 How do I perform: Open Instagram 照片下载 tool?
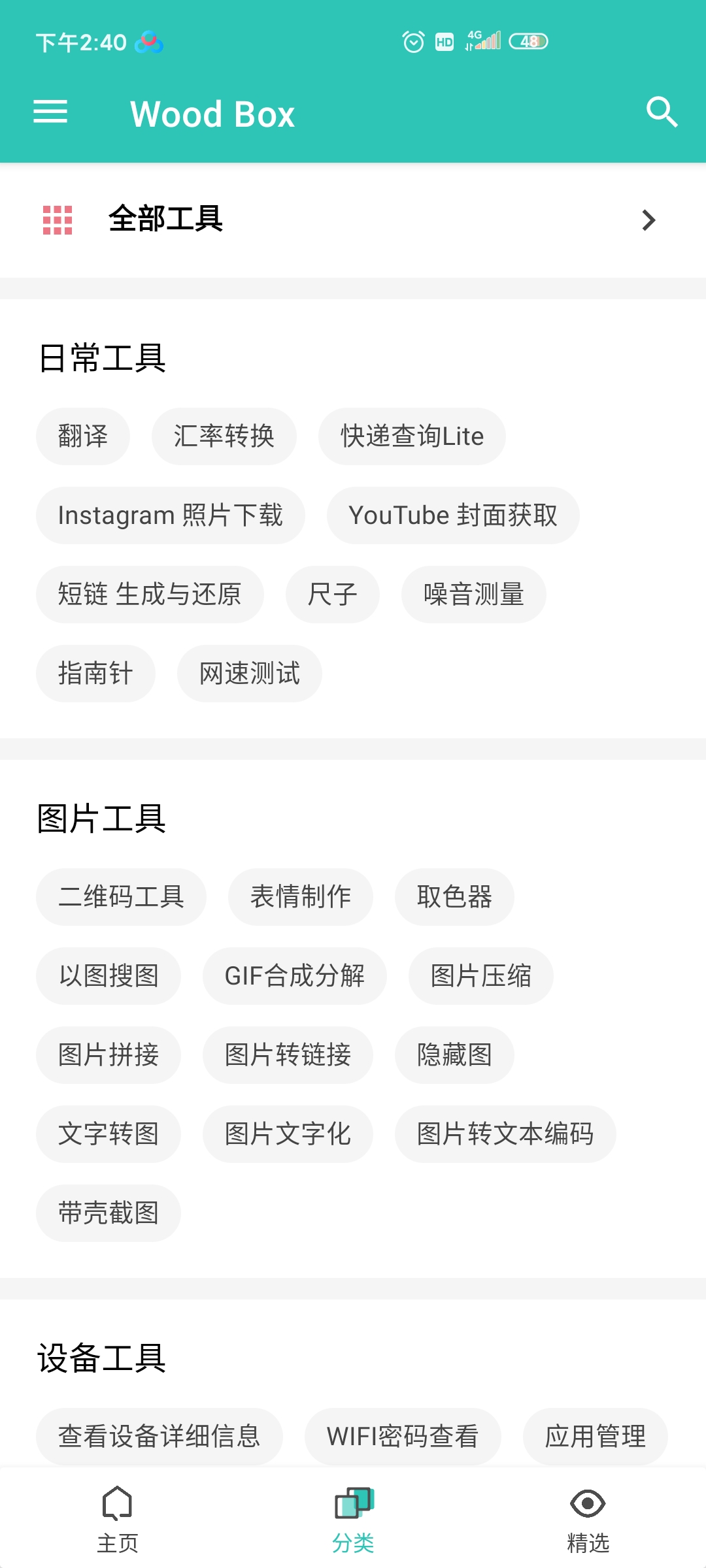click(x=170, y=515)
